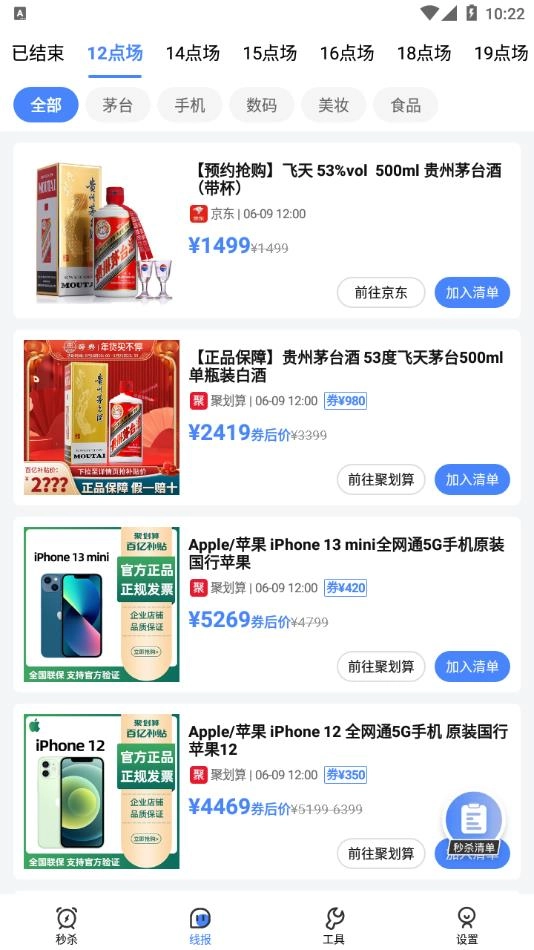Tap 前往聚划算 for the ¥2419 Moutai
Image resolution: width=534 pixels, height=950 pixels.
tap(381, 480)
